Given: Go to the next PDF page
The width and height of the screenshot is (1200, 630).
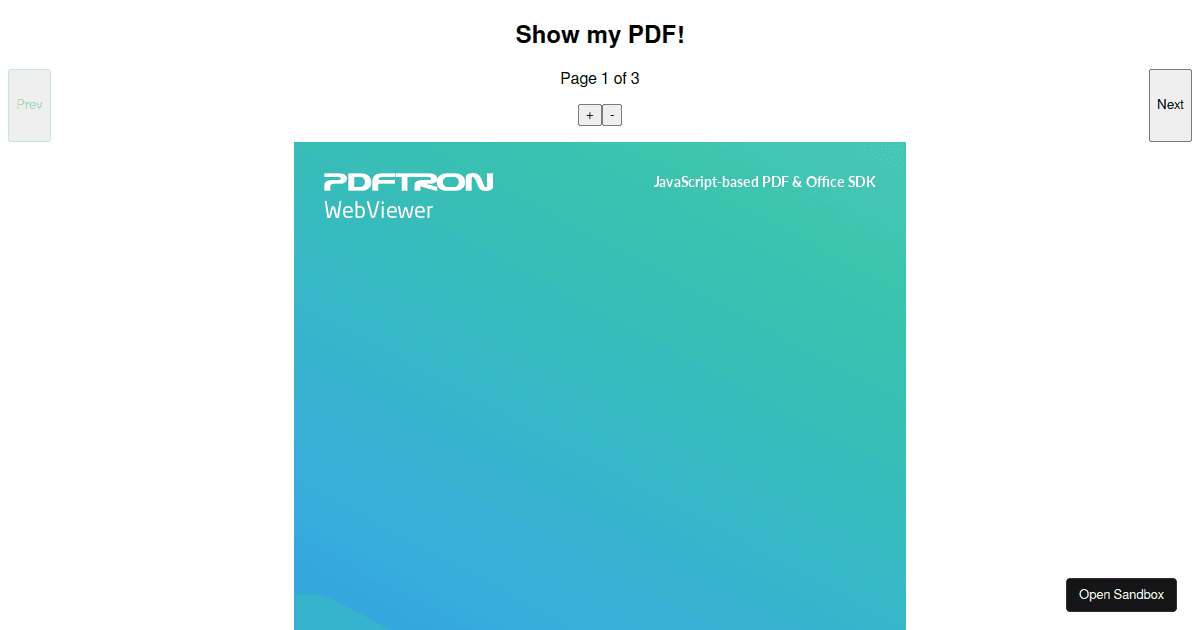Looking at the screenshot, I should (x=1170, y=105).
